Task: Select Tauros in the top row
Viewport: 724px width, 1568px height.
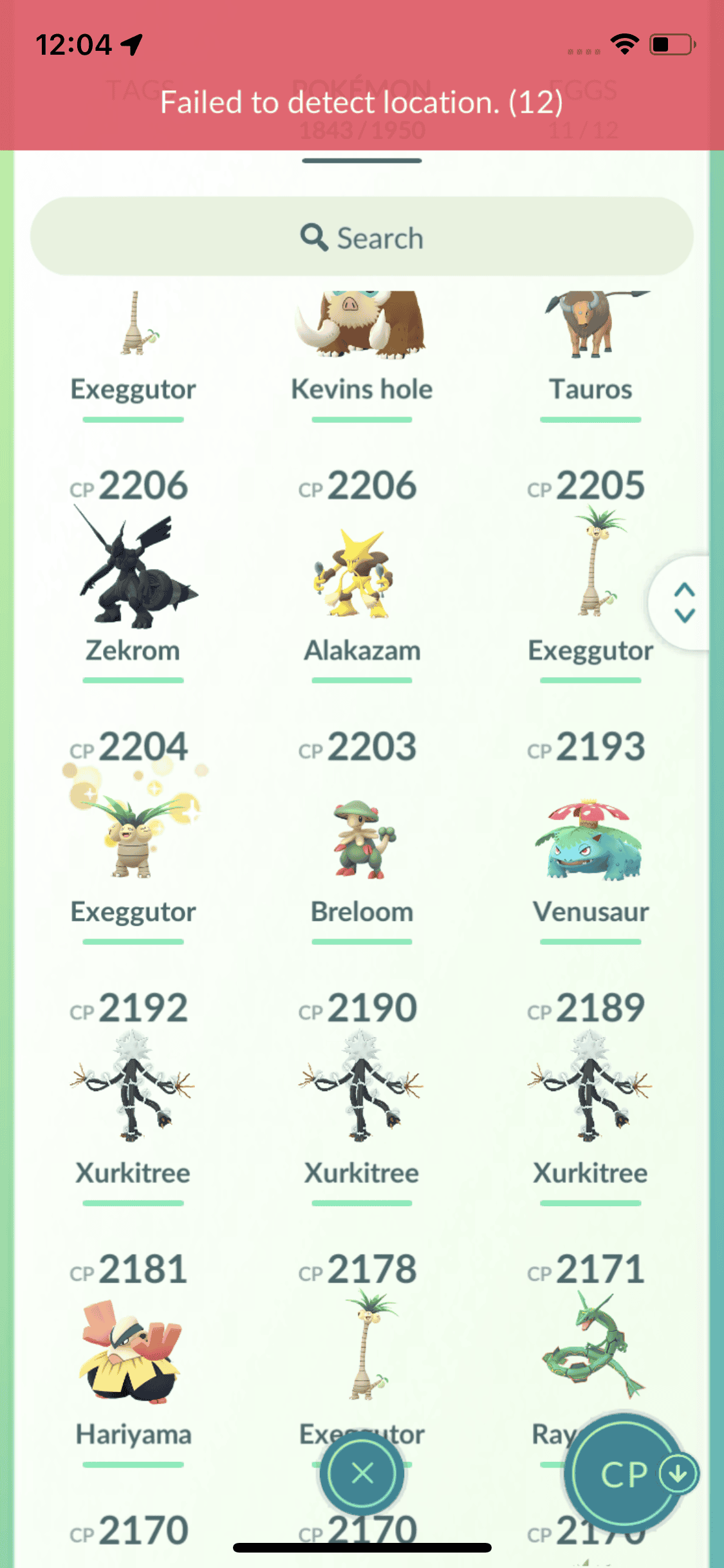Action: [x=590, y=335]
